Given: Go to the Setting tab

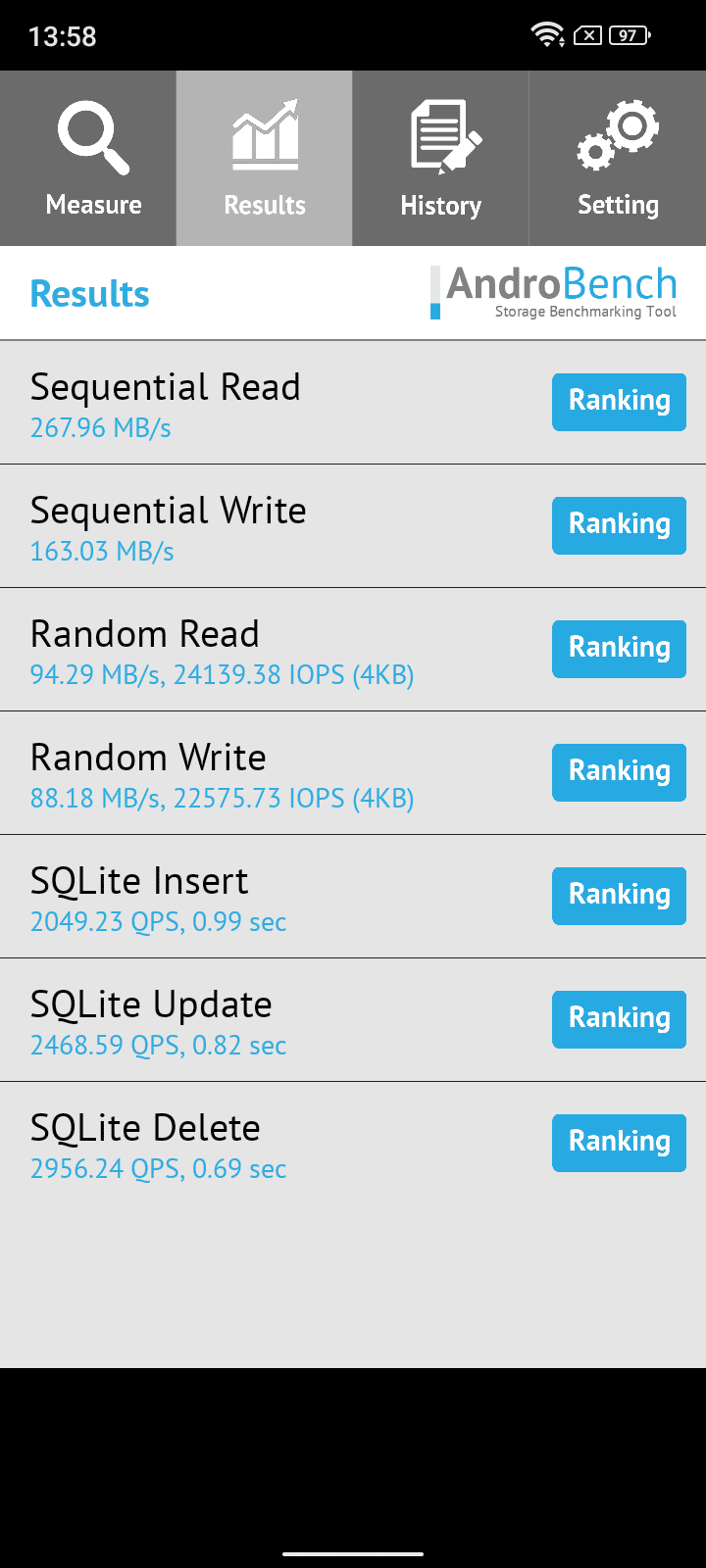Looking at the screenshot, I should click(x=618, y=158).
